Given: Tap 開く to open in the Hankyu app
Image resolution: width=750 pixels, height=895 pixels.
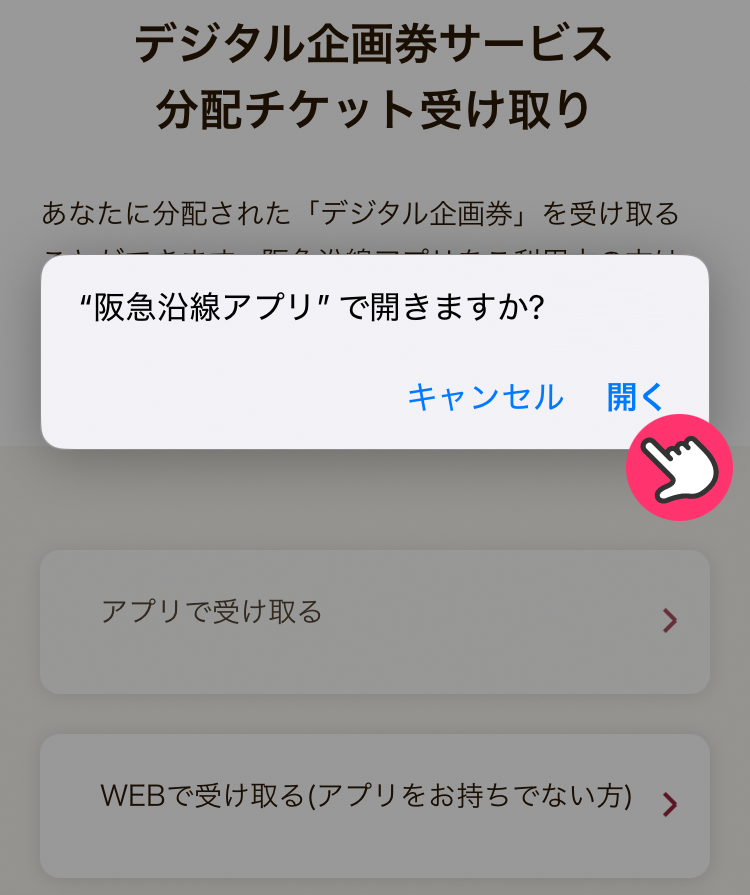Looking at the screenshot, I should tap(635, 397).
